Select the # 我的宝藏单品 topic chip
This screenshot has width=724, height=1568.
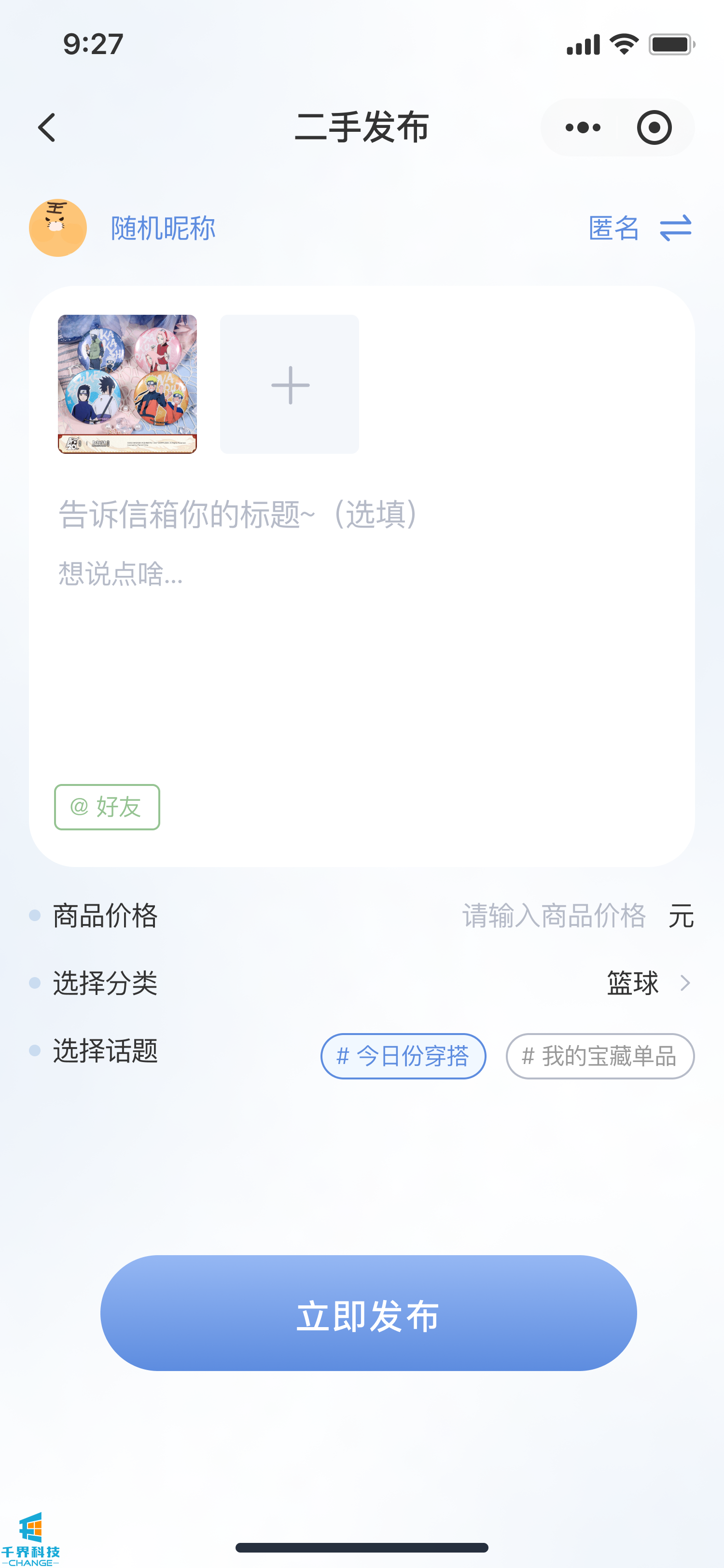599,1055
